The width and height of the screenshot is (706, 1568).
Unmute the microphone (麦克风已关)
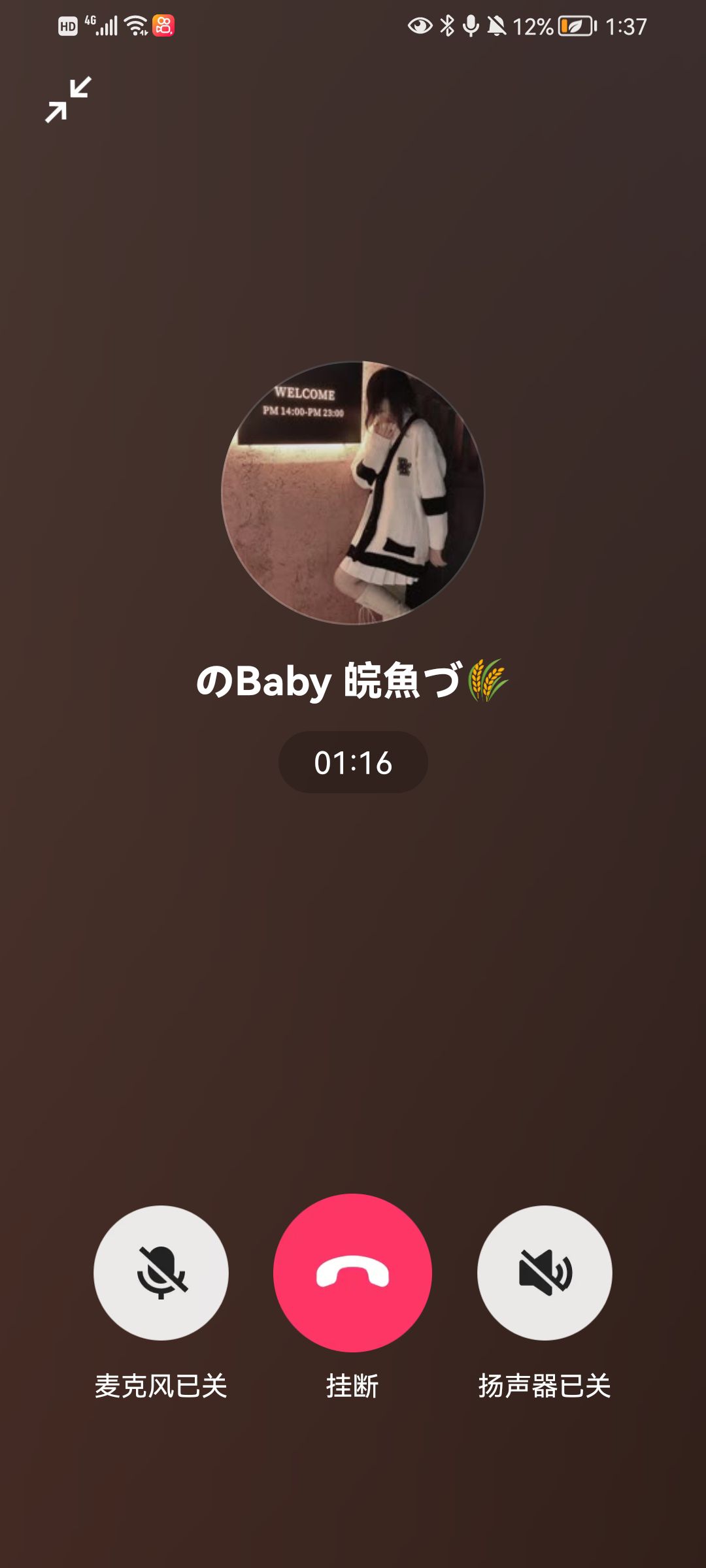[161, 1272]
